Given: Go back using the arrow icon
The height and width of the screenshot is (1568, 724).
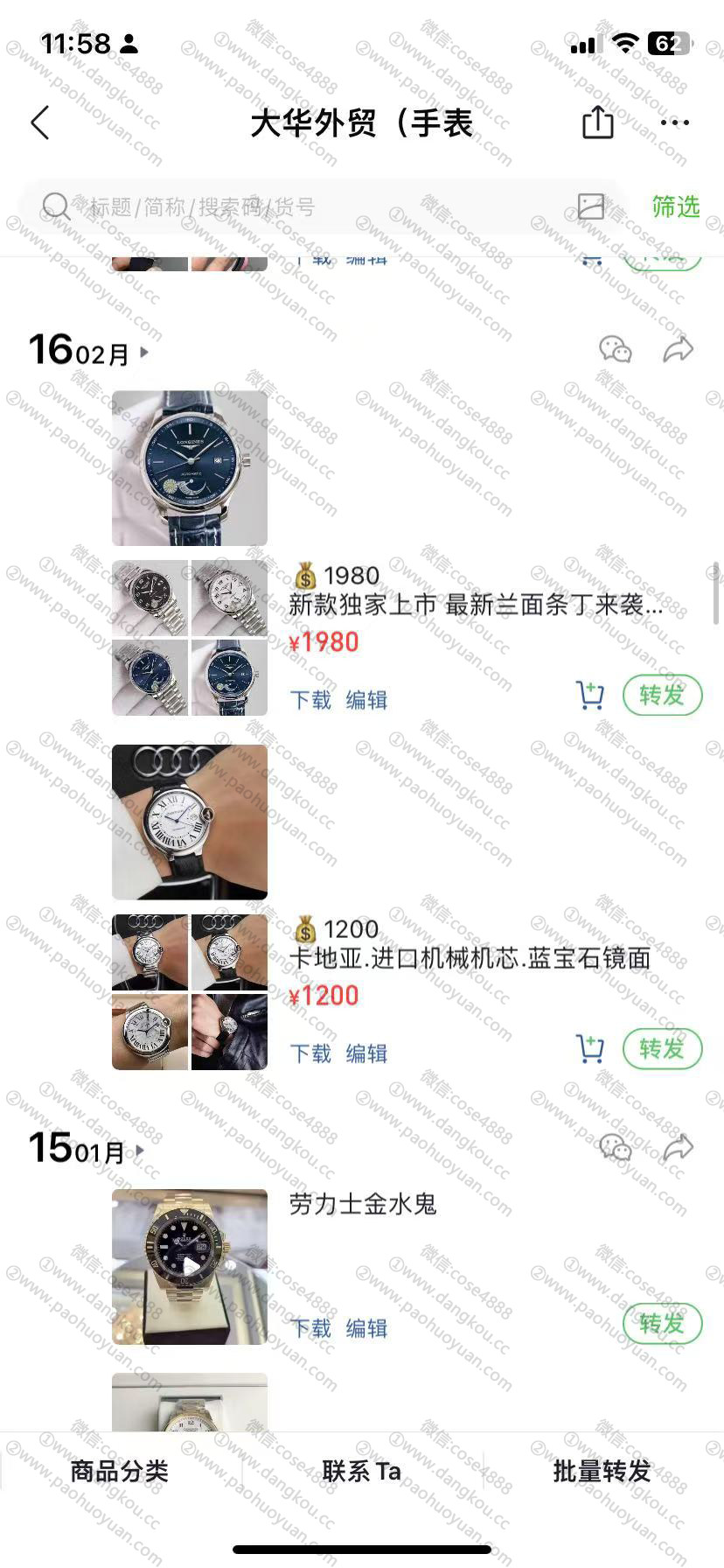Looking at the screenshot, I should pos(40,123).
